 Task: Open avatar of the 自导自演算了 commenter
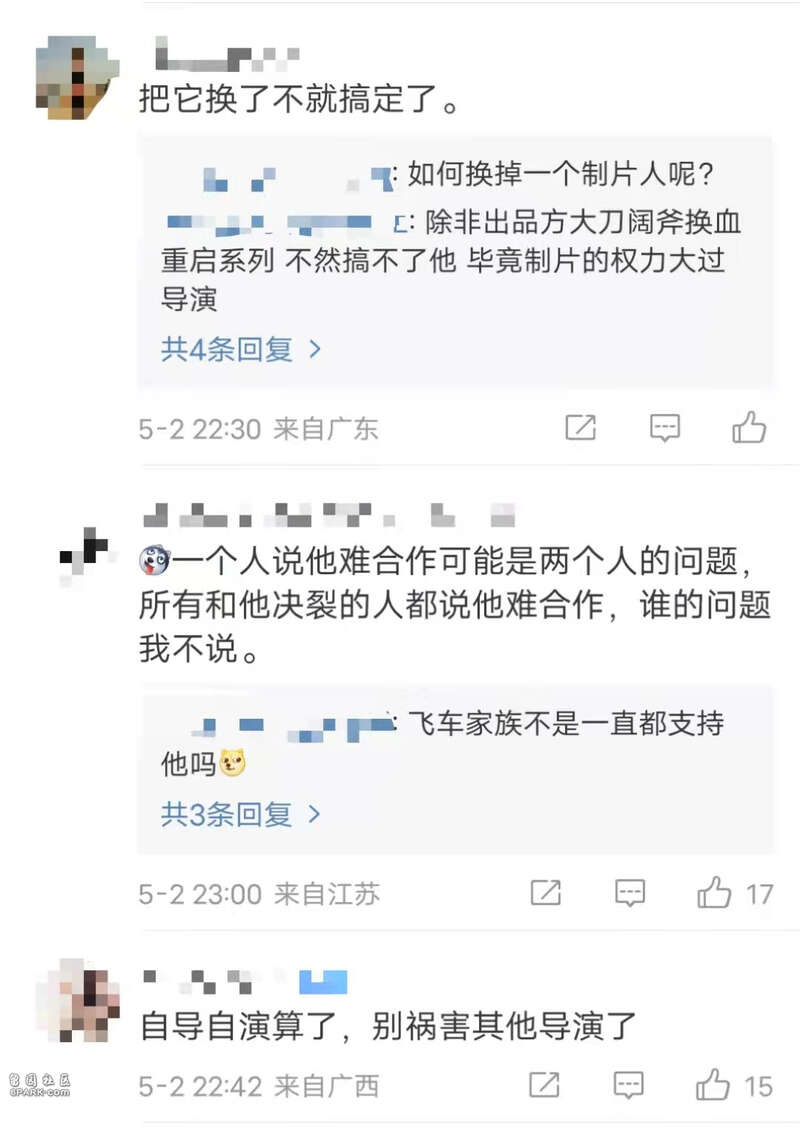click(x=77, y=1000)
